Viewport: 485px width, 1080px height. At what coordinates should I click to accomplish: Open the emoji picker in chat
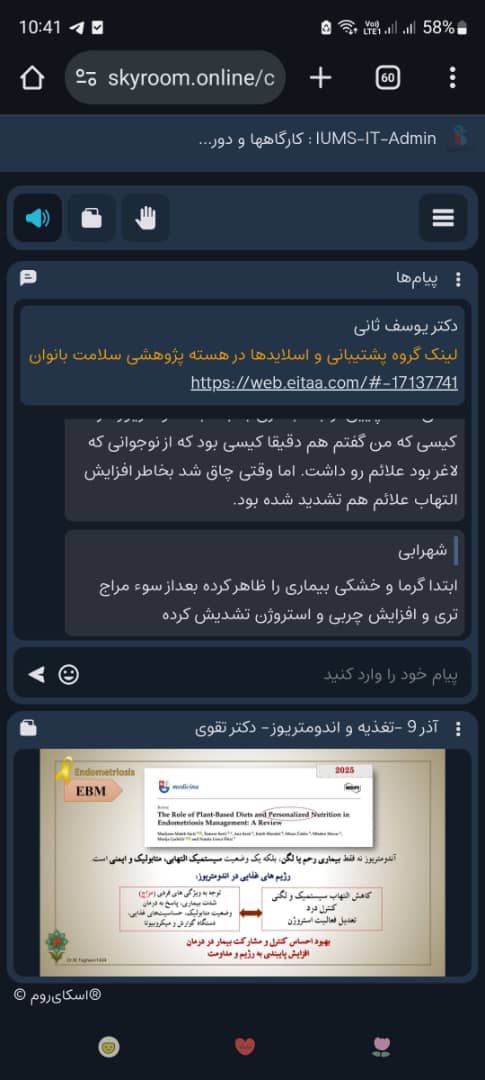pyautogui.click(x=68, y=674)
